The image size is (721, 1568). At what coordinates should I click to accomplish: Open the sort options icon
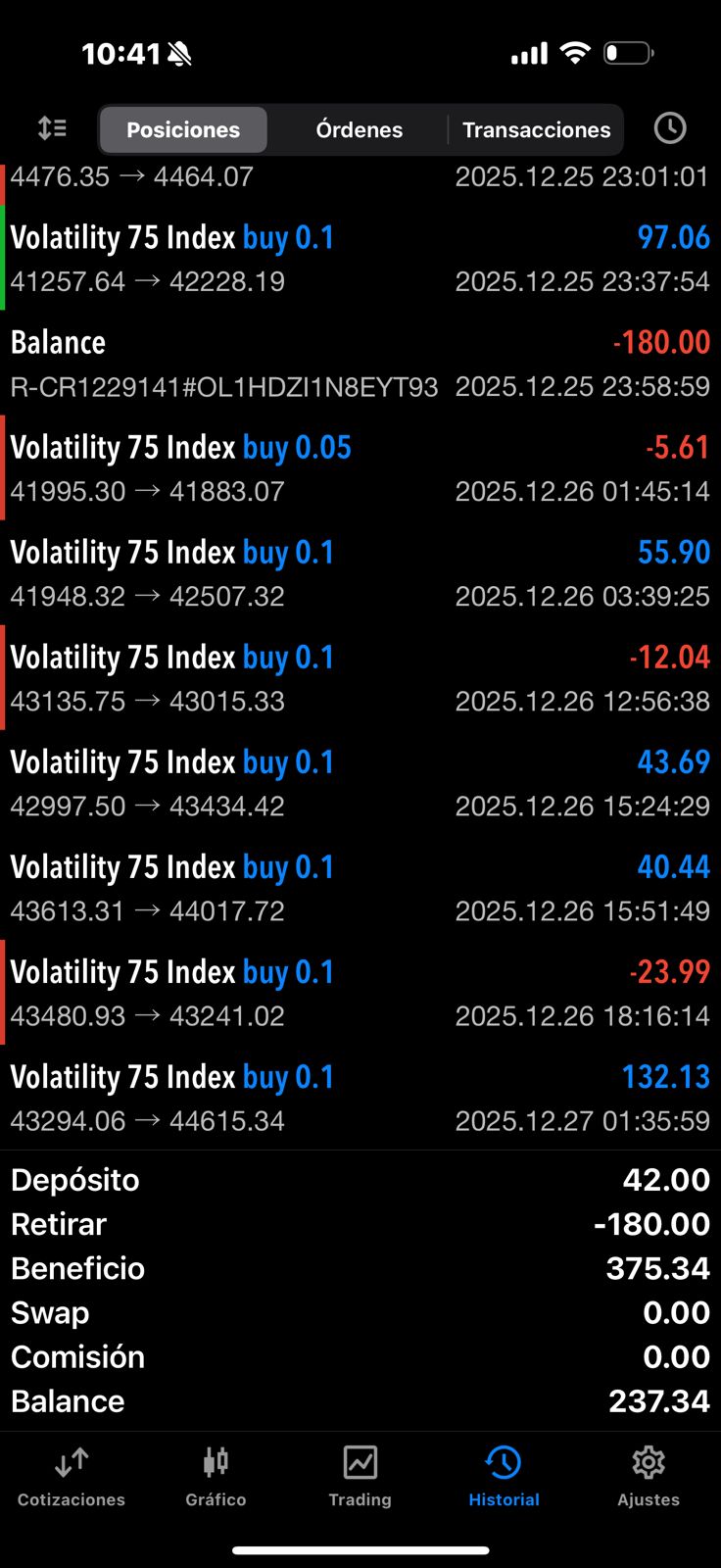point(52,128)
